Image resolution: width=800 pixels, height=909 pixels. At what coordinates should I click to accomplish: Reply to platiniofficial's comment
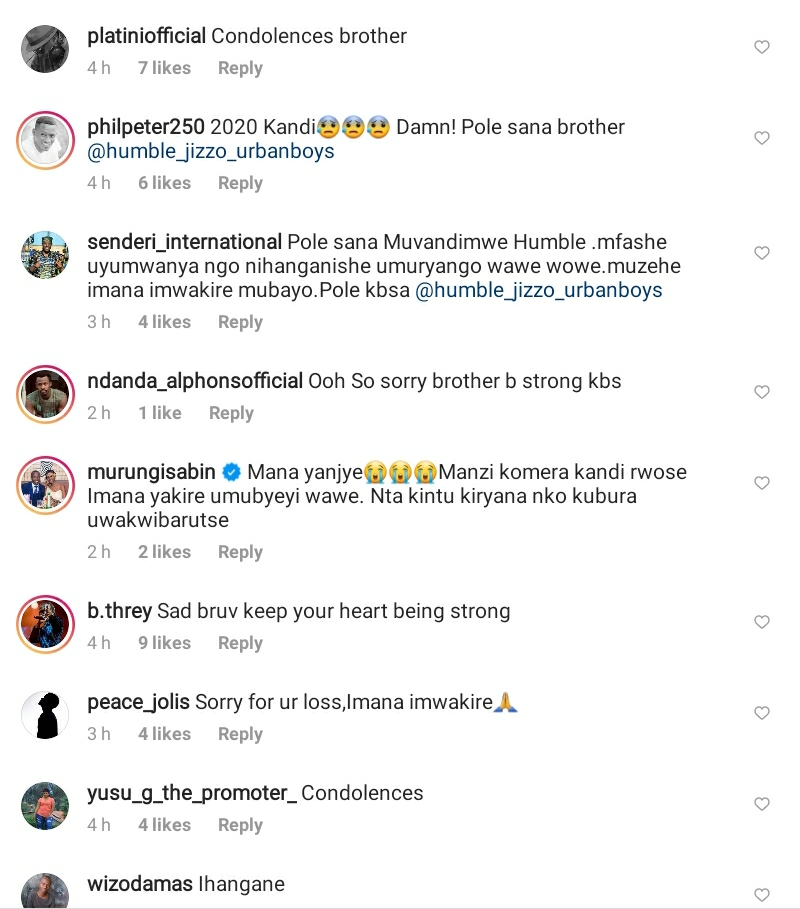point(240,68)
